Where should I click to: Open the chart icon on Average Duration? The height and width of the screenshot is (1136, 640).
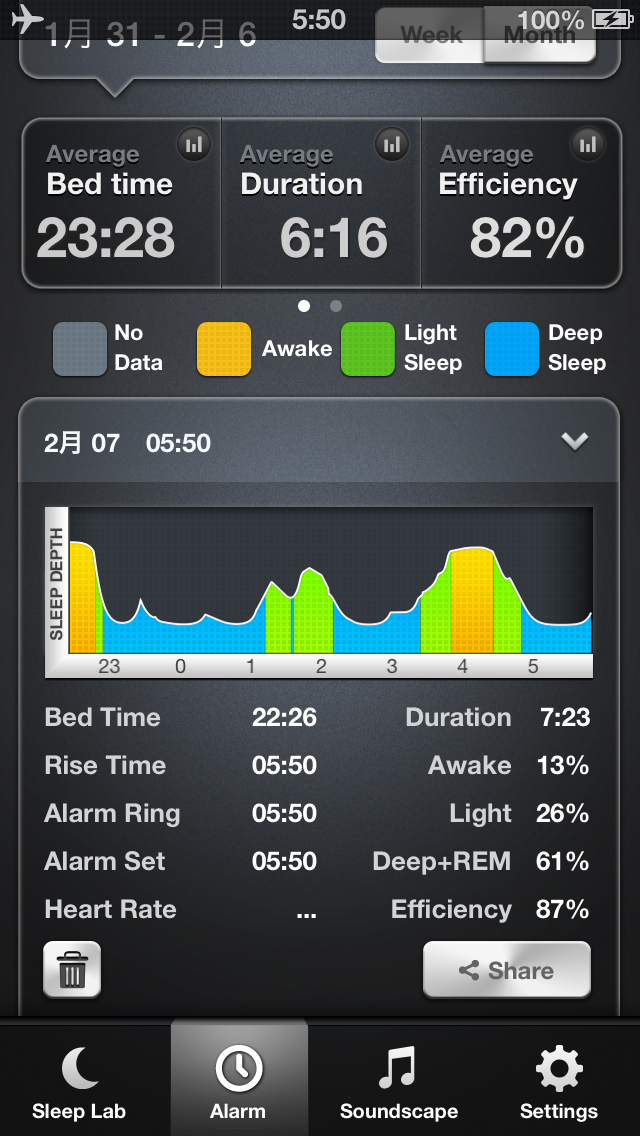(392, 144)
